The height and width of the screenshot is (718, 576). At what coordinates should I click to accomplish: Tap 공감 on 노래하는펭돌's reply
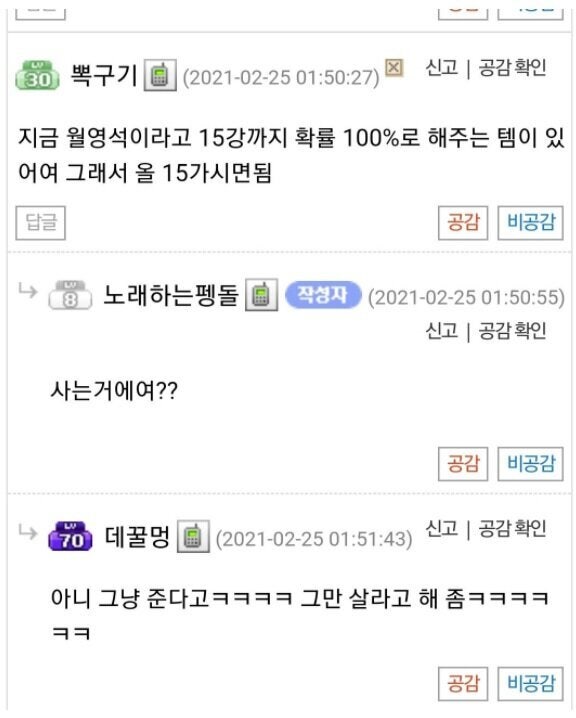click(463, 464)
